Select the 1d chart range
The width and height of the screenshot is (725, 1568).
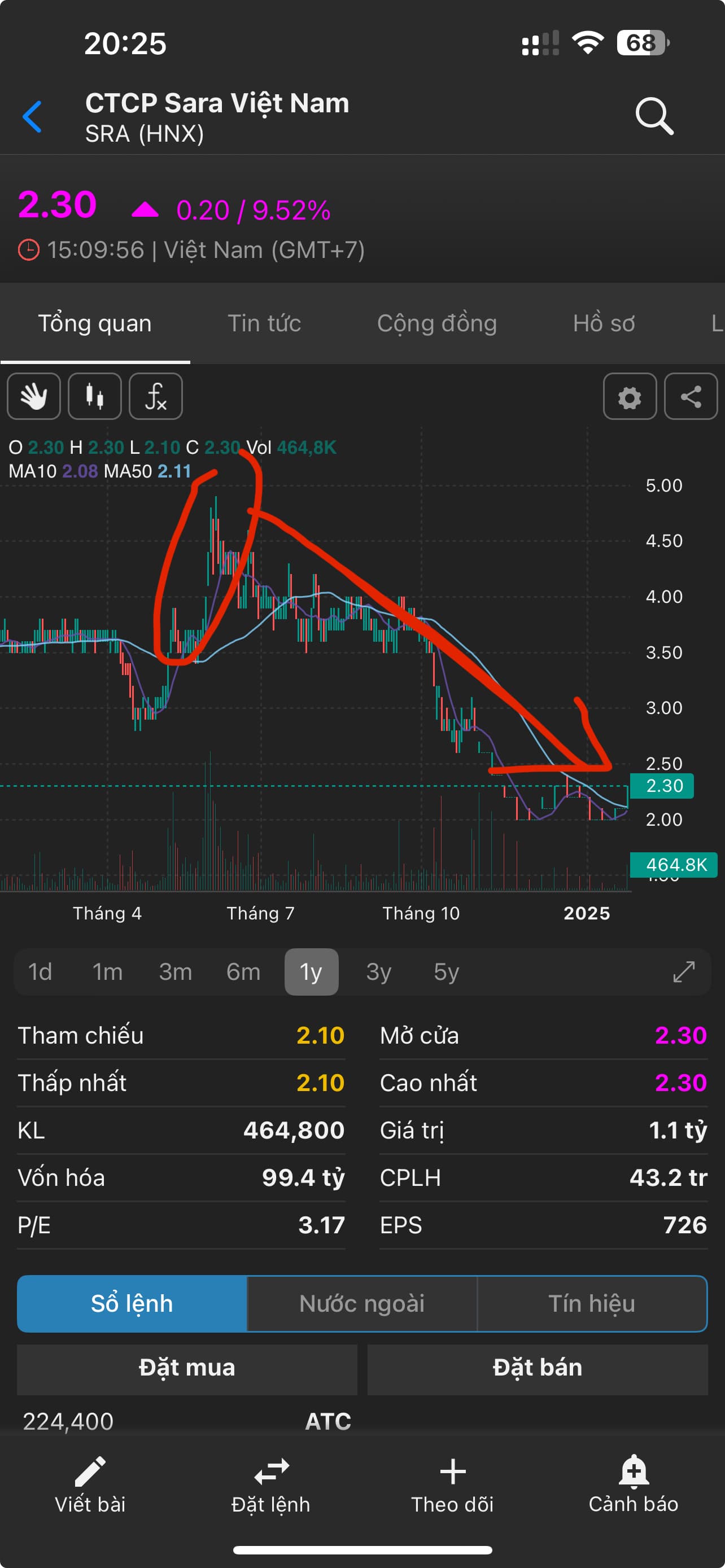[x=40, y=972]
